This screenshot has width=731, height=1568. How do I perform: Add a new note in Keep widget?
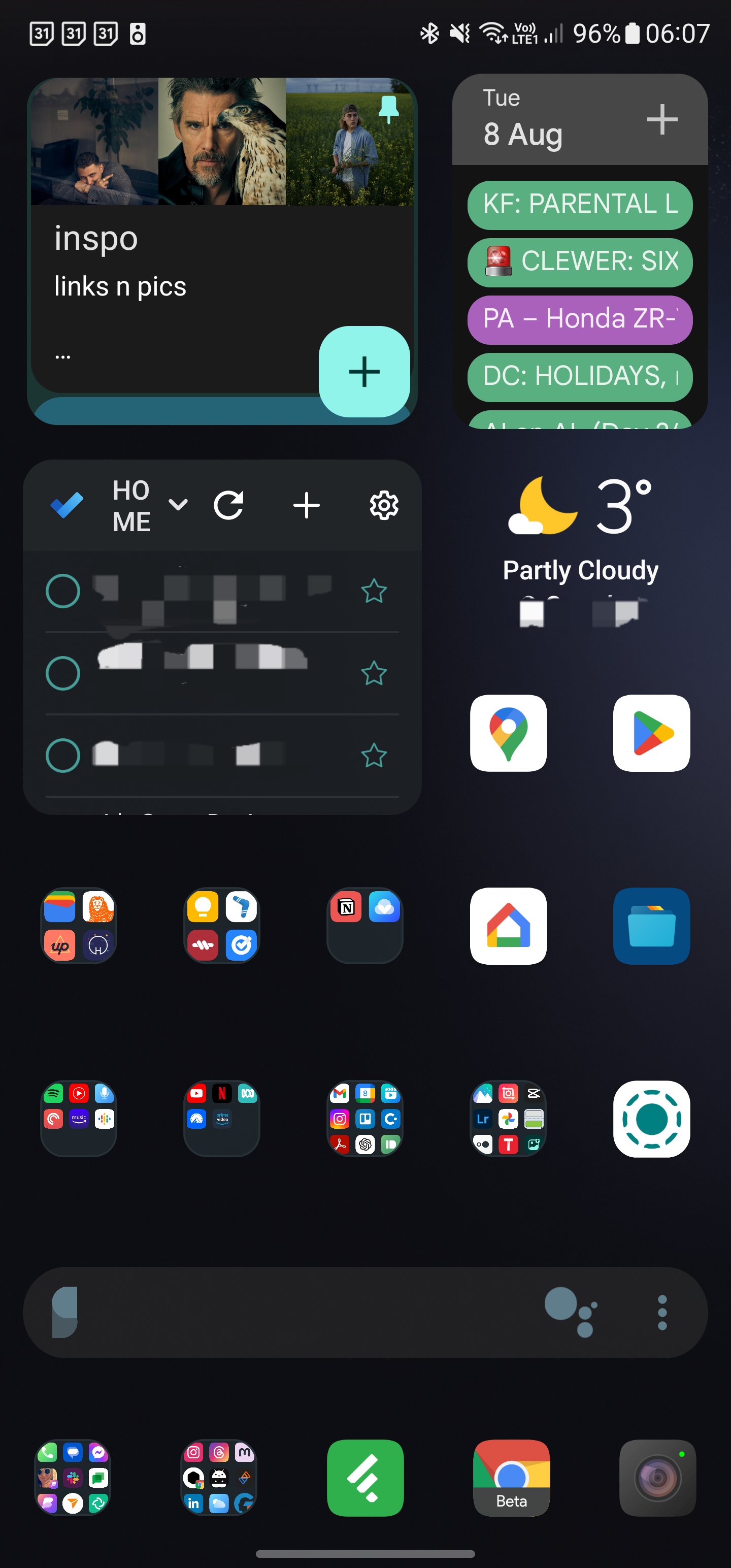(x=364, y=372)
